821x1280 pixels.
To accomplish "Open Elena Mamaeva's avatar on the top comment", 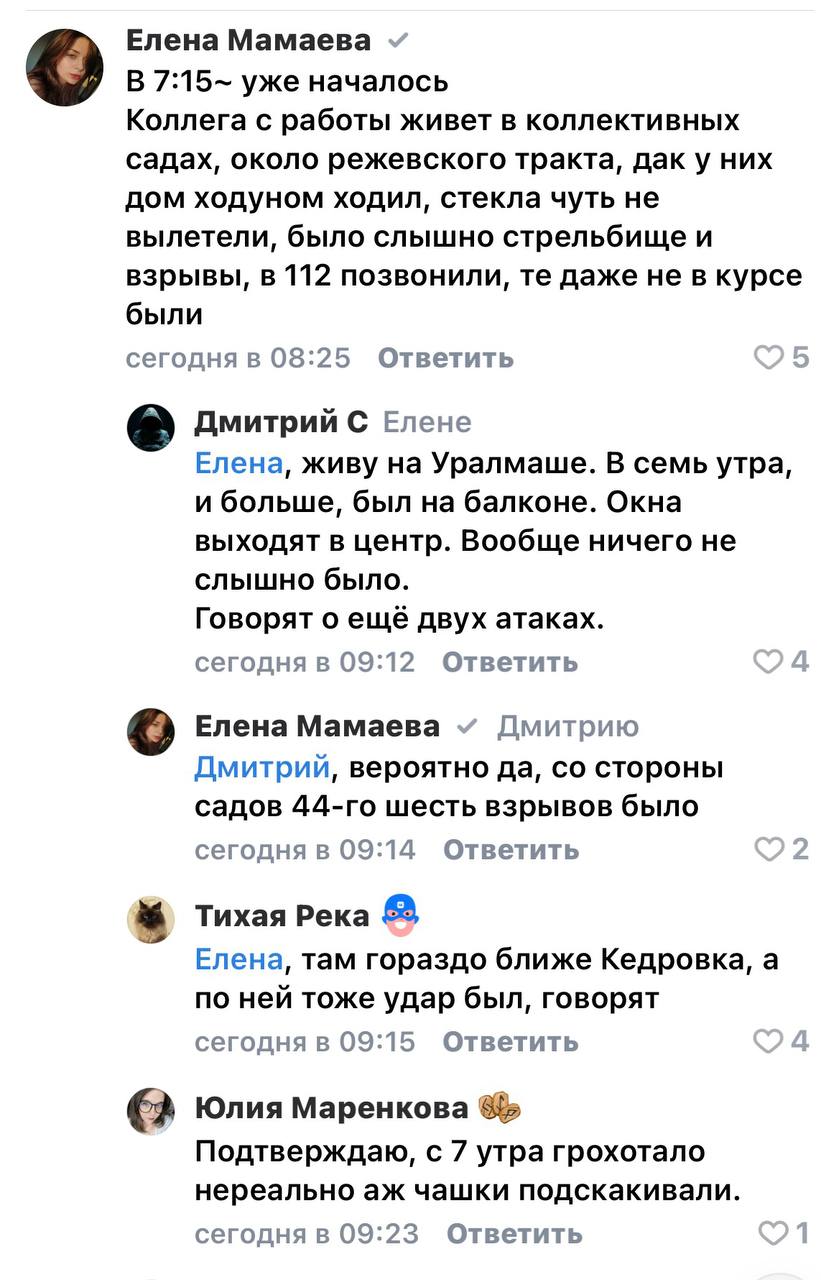I will click(x=65, y=67).
